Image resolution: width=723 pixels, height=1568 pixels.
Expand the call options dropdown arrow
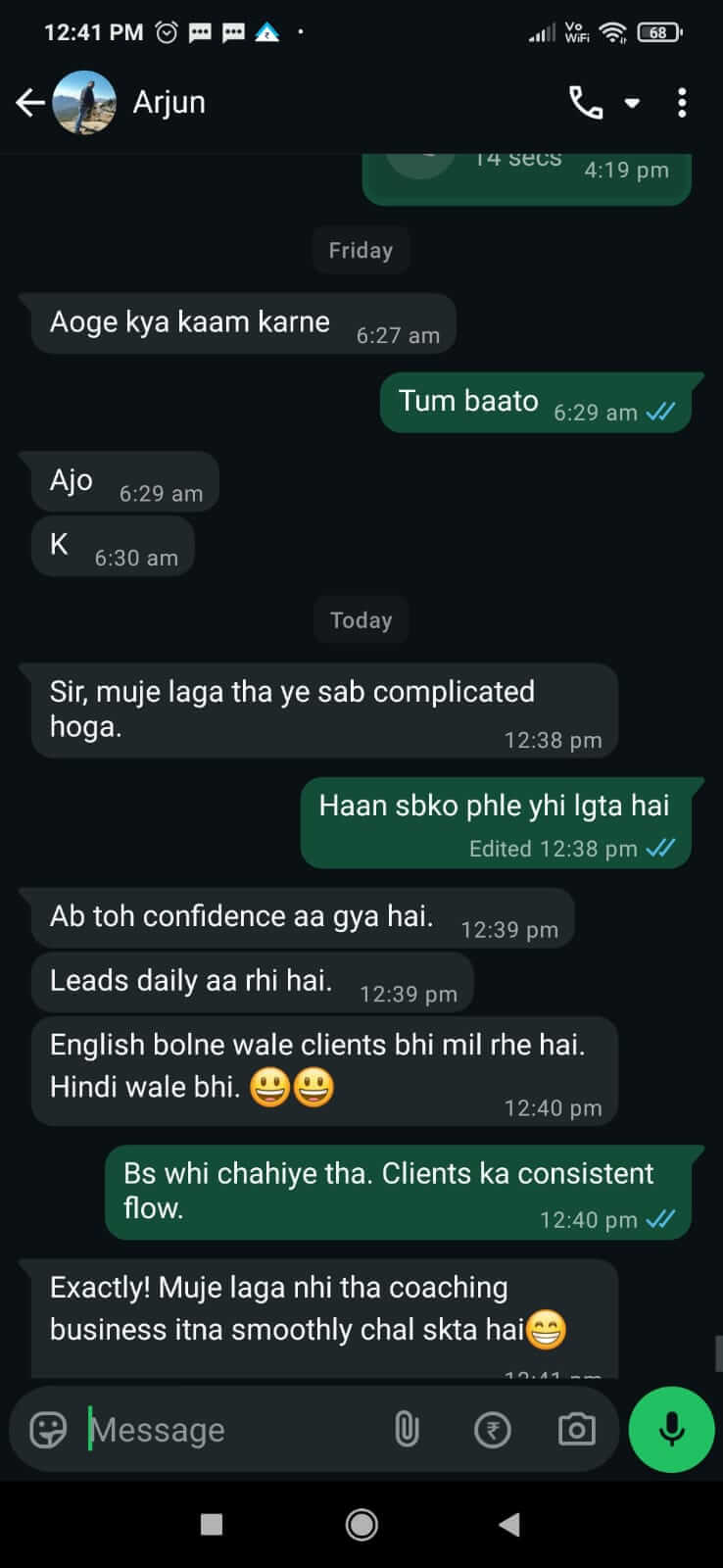(632, 102)
